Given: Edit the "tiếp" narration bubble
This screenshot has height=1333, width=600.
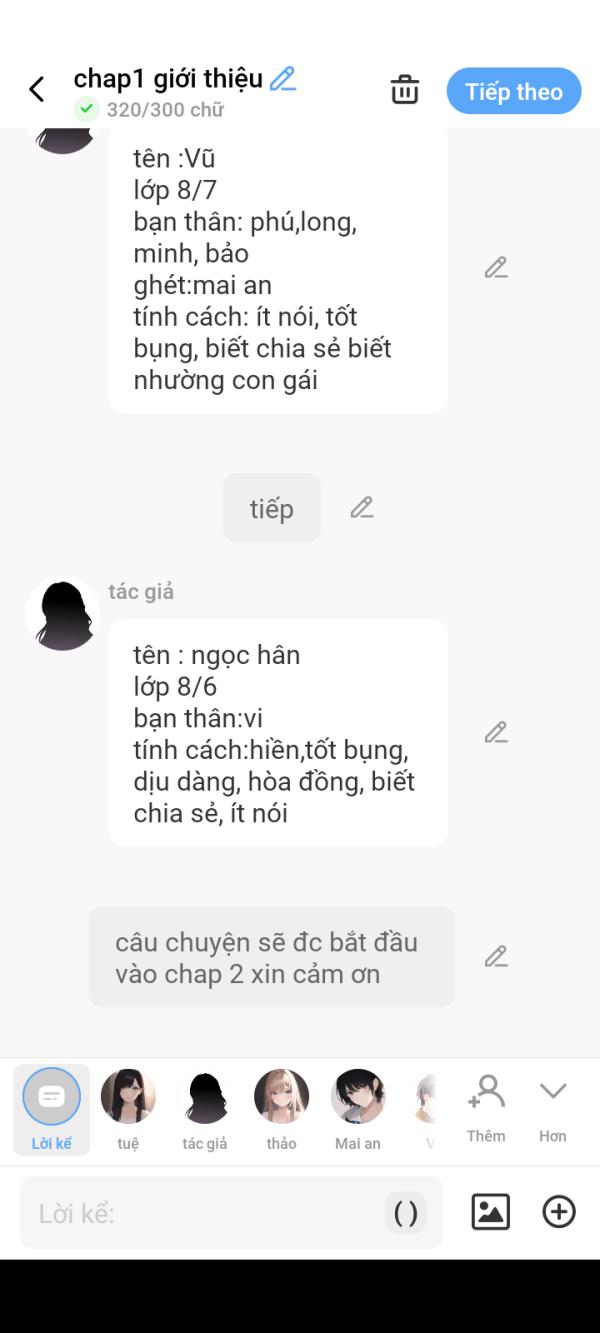Looking at the screenshot, I should 362,508.
